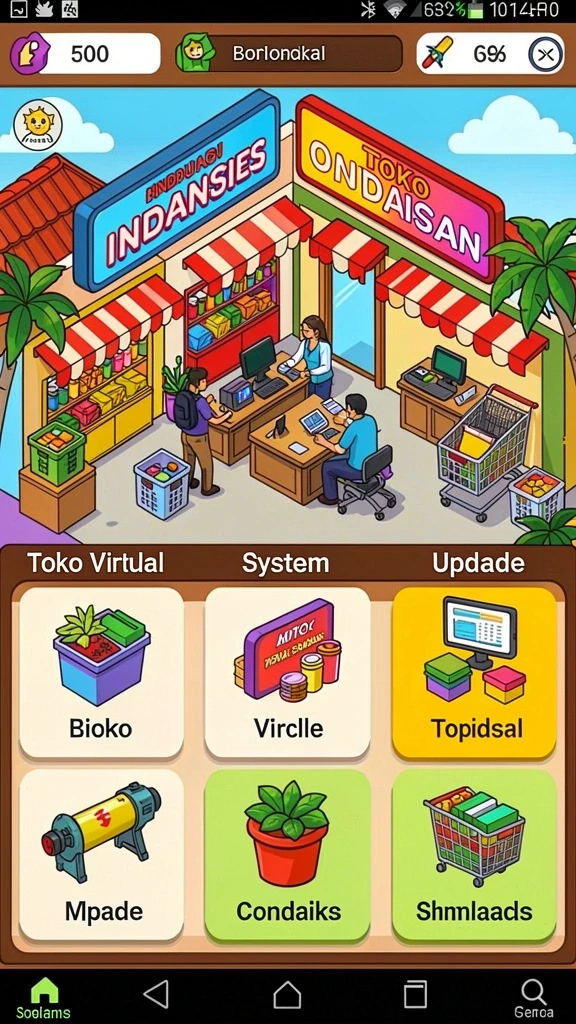Open the Shmlaads shopping cart tile
This screenshot has height=1024, width=576.
[x=475, y=854]
